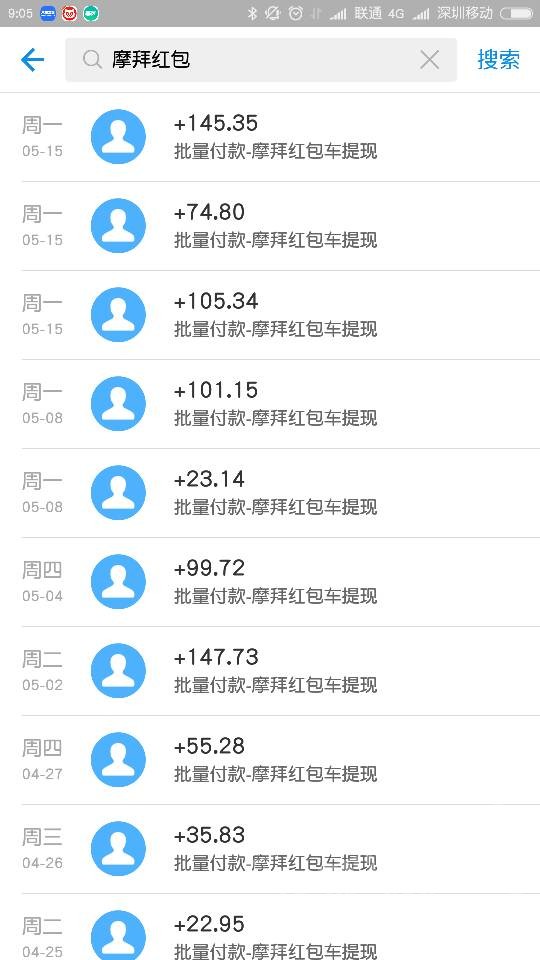Clear the search text with the X
The height and width of the screenshot is (960, 540).
430,59
